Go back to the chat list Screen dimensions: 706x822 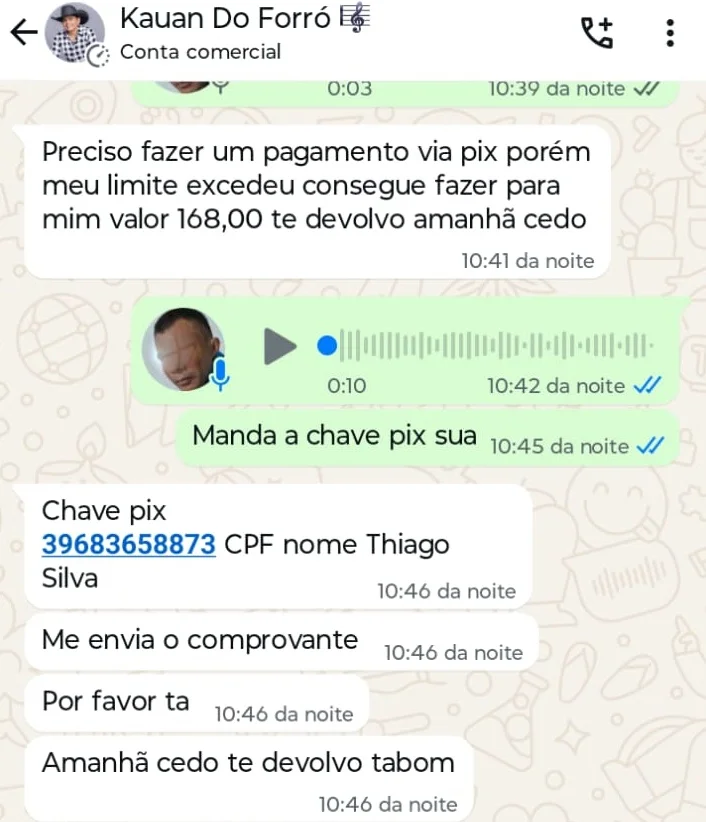(22, 33)
